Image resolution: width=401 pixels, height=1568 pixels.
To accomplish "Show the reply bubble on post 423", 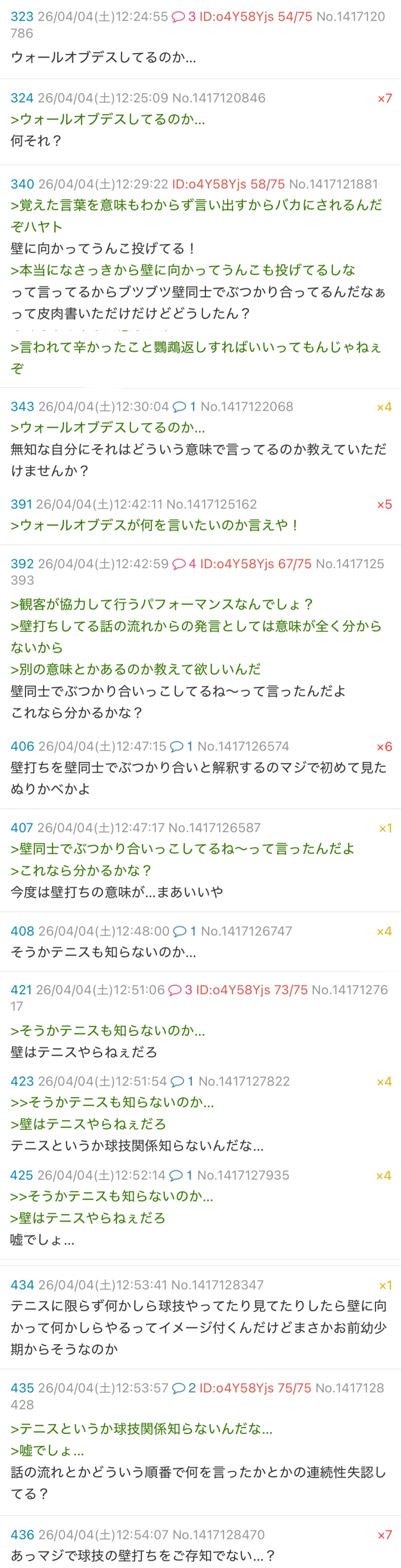I will [182, 1082].
